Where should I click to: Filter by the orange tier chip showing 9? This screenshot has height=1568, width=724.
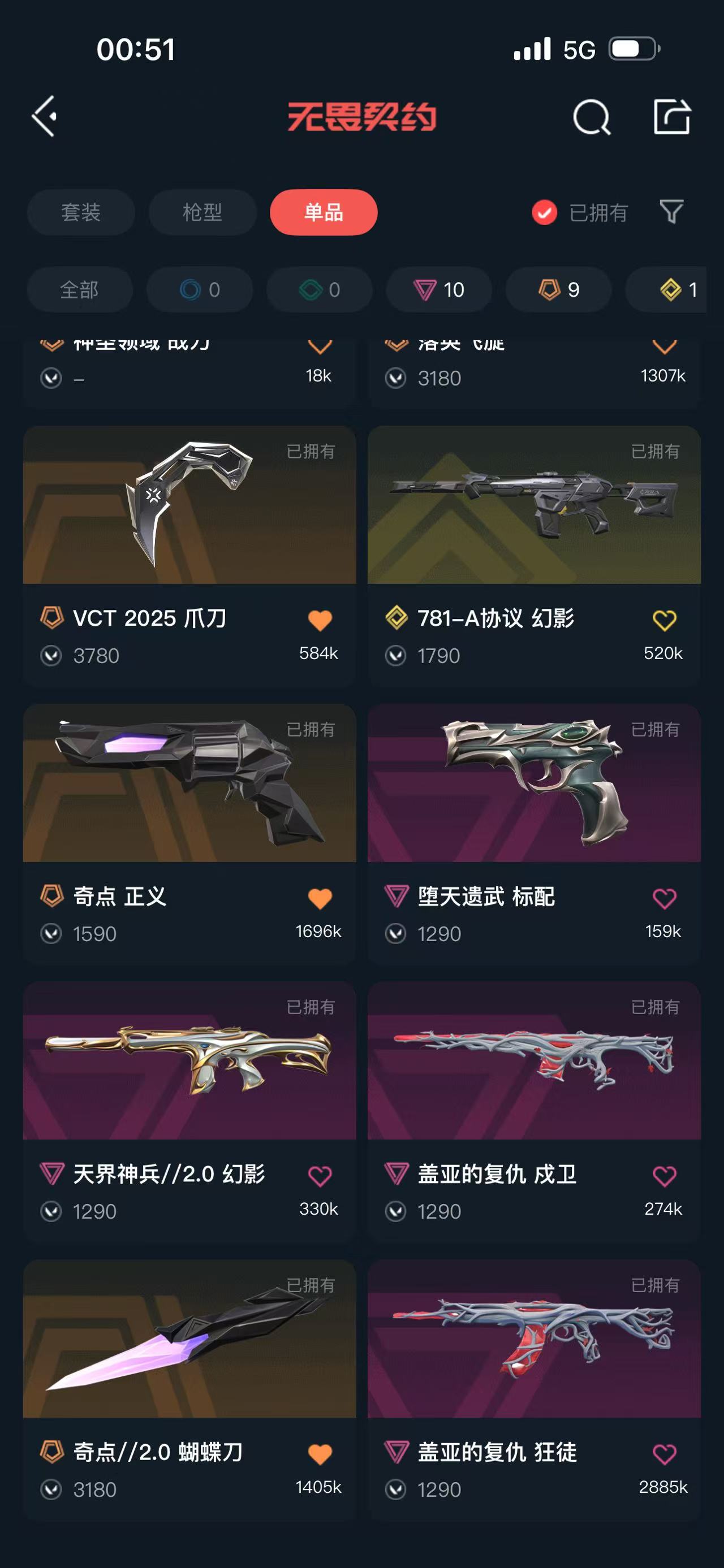click(558, 290)
